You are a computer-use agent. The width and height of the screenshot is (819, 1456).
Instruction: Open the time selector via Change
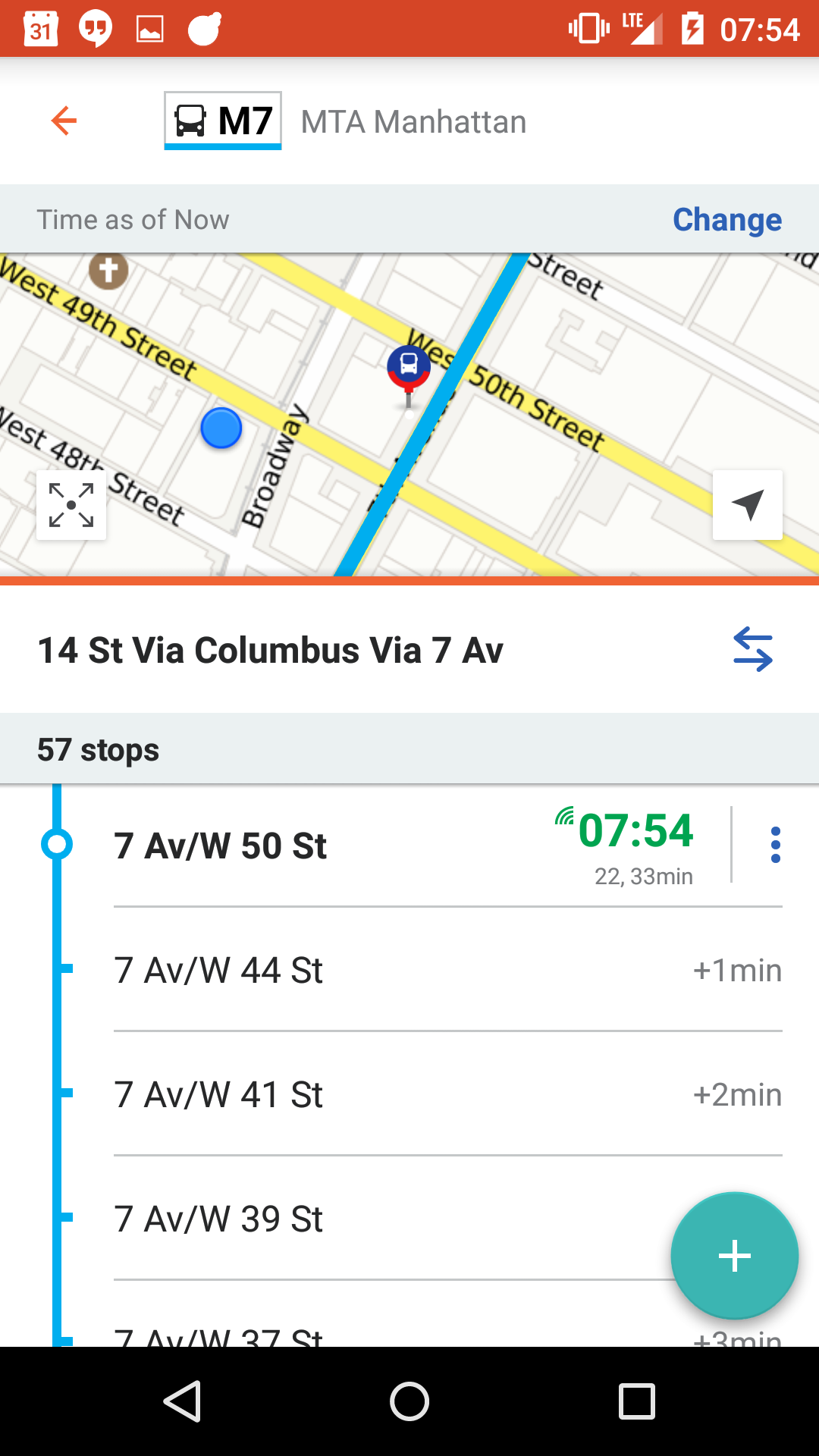click(726, 219)
